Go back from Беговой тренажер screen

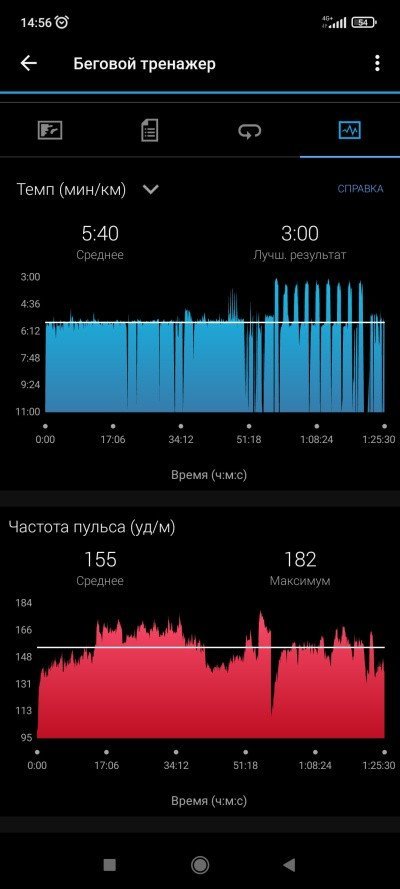pos(28,64)
